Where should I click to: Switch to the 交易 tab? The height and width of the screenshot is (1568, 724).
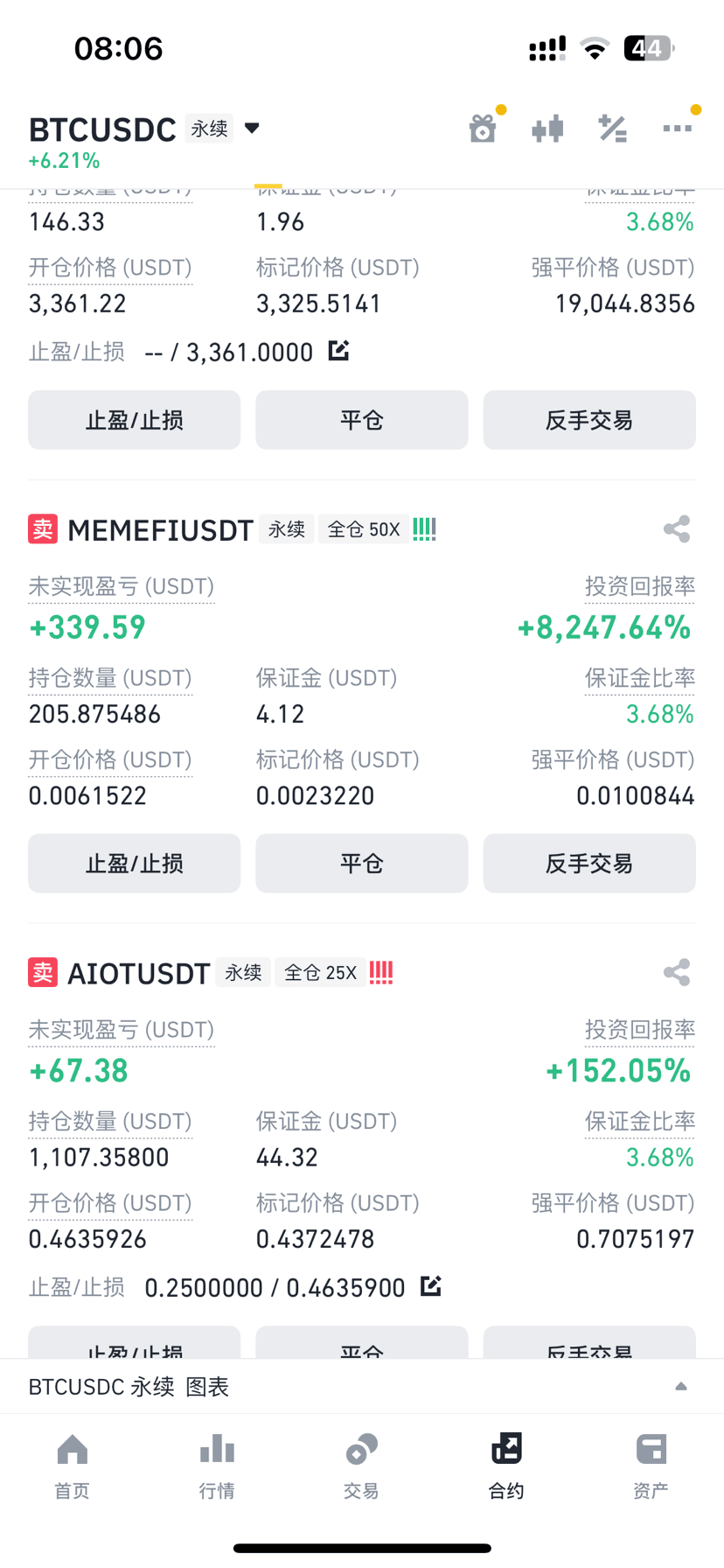tap(362, 1466)
